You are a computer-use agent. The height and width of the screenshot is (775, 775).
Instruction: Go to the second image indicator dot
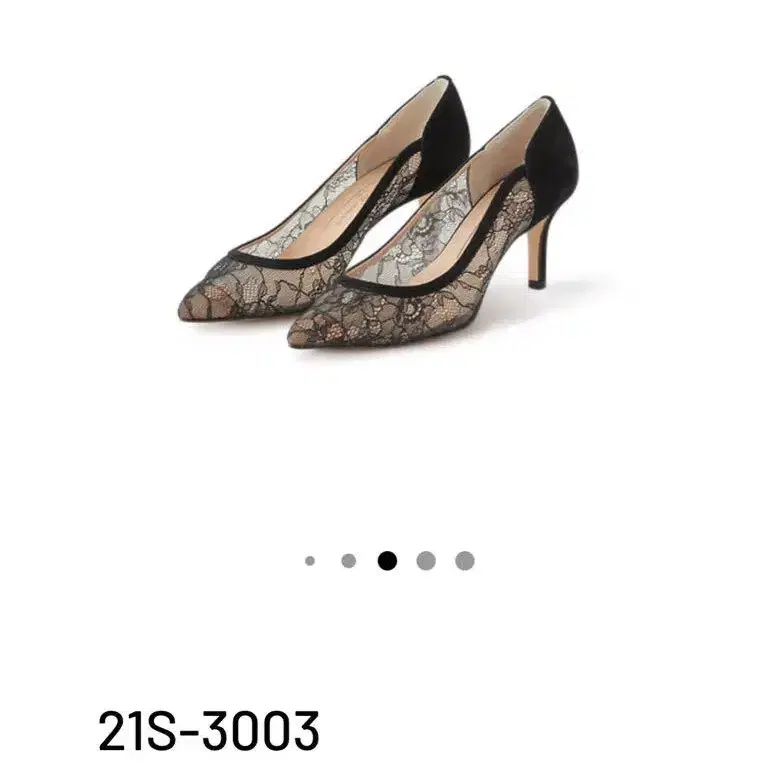pos(348,560)
